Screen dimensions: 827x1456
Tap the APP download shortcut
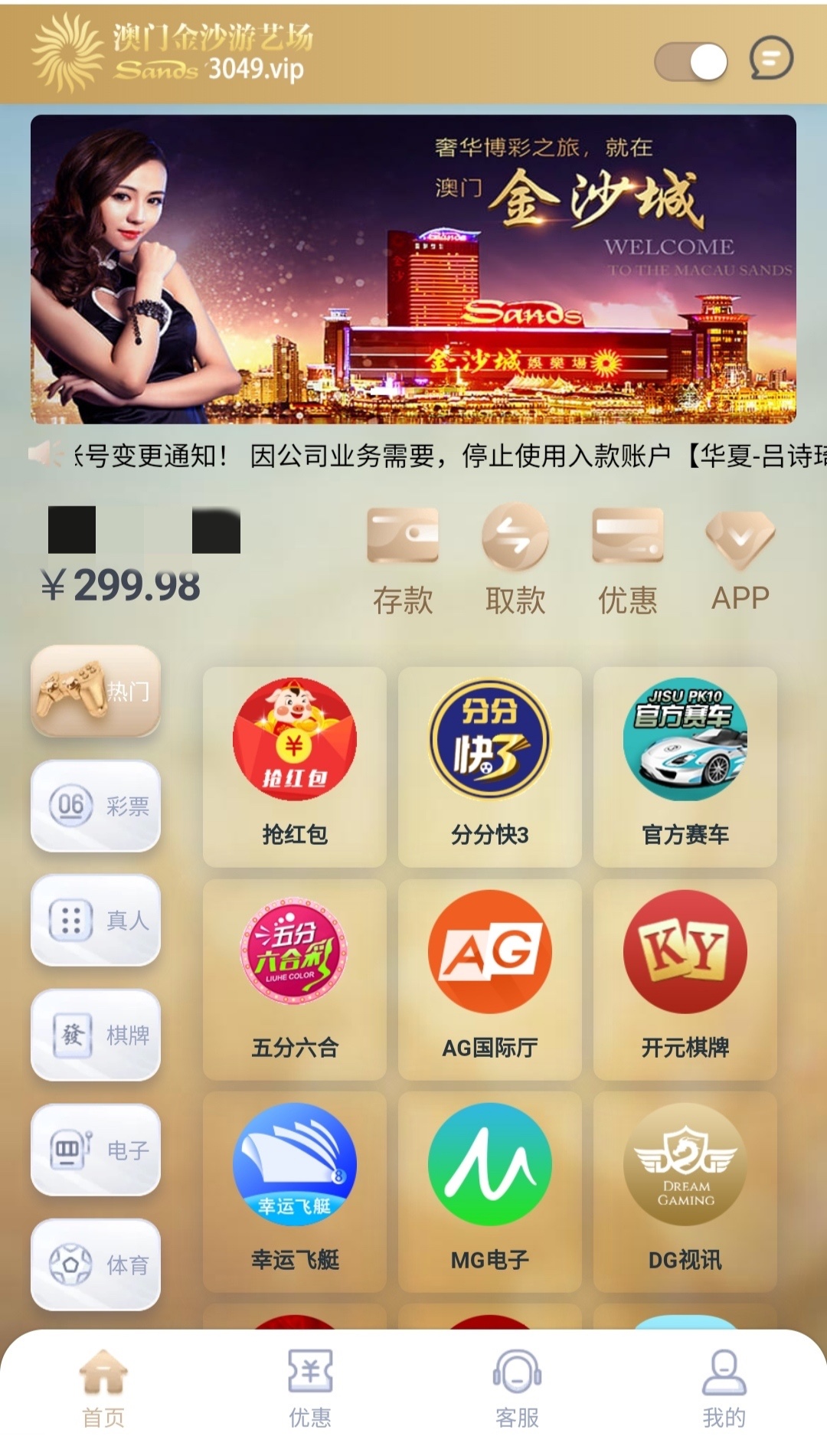tap(740, 561)
